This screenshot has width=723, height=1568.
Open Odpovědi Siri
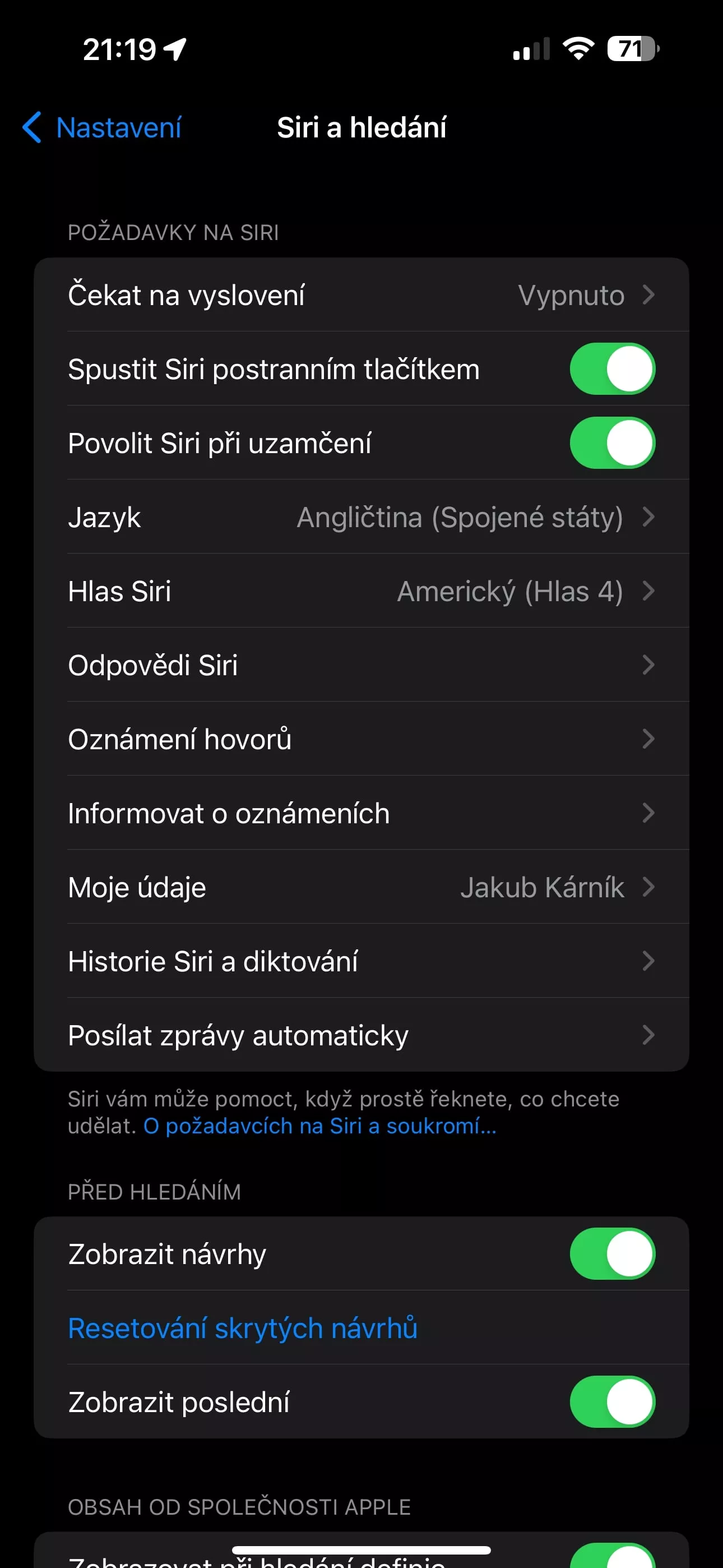pyautogui.click(x=361, y=665)
